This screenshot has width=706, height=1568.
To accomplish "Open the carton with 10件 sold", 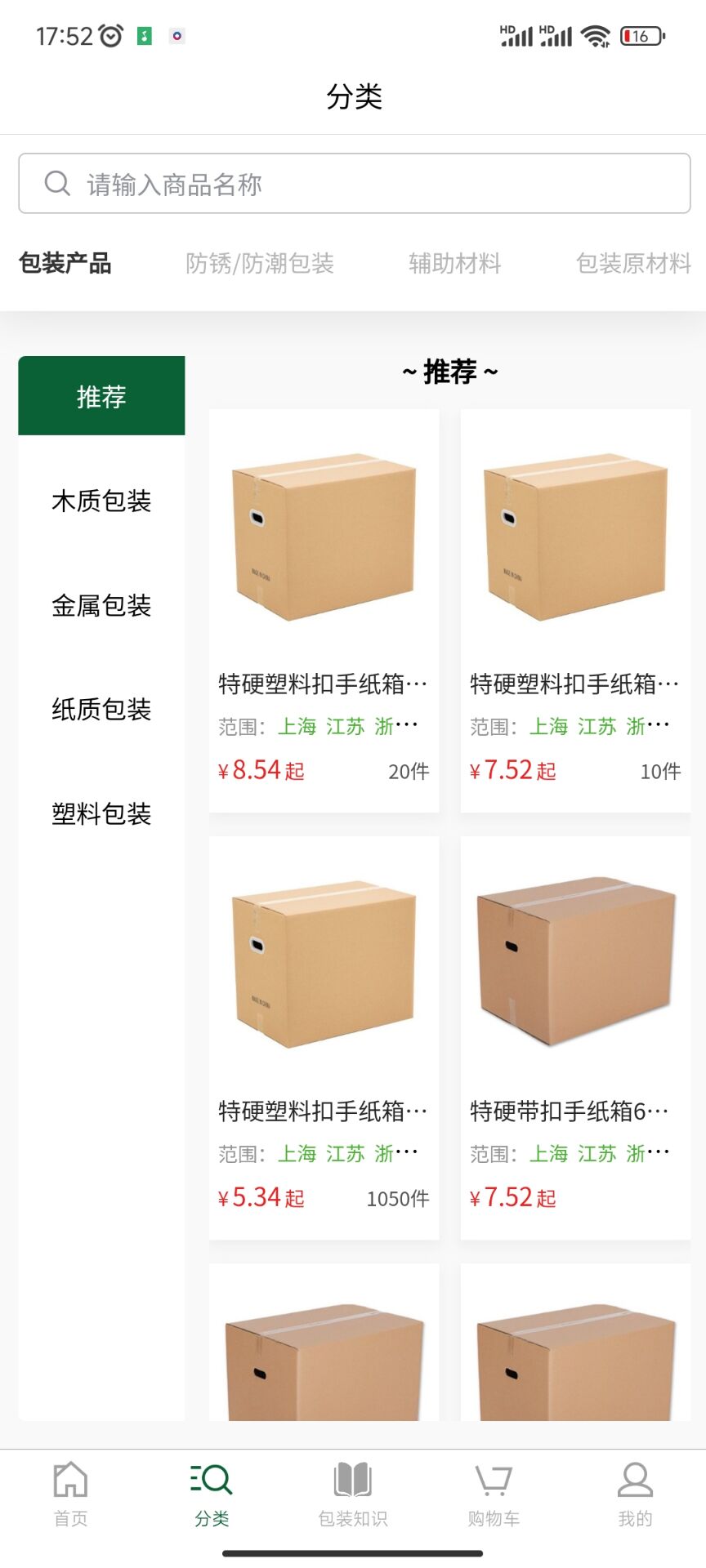I will click(575, 610).
